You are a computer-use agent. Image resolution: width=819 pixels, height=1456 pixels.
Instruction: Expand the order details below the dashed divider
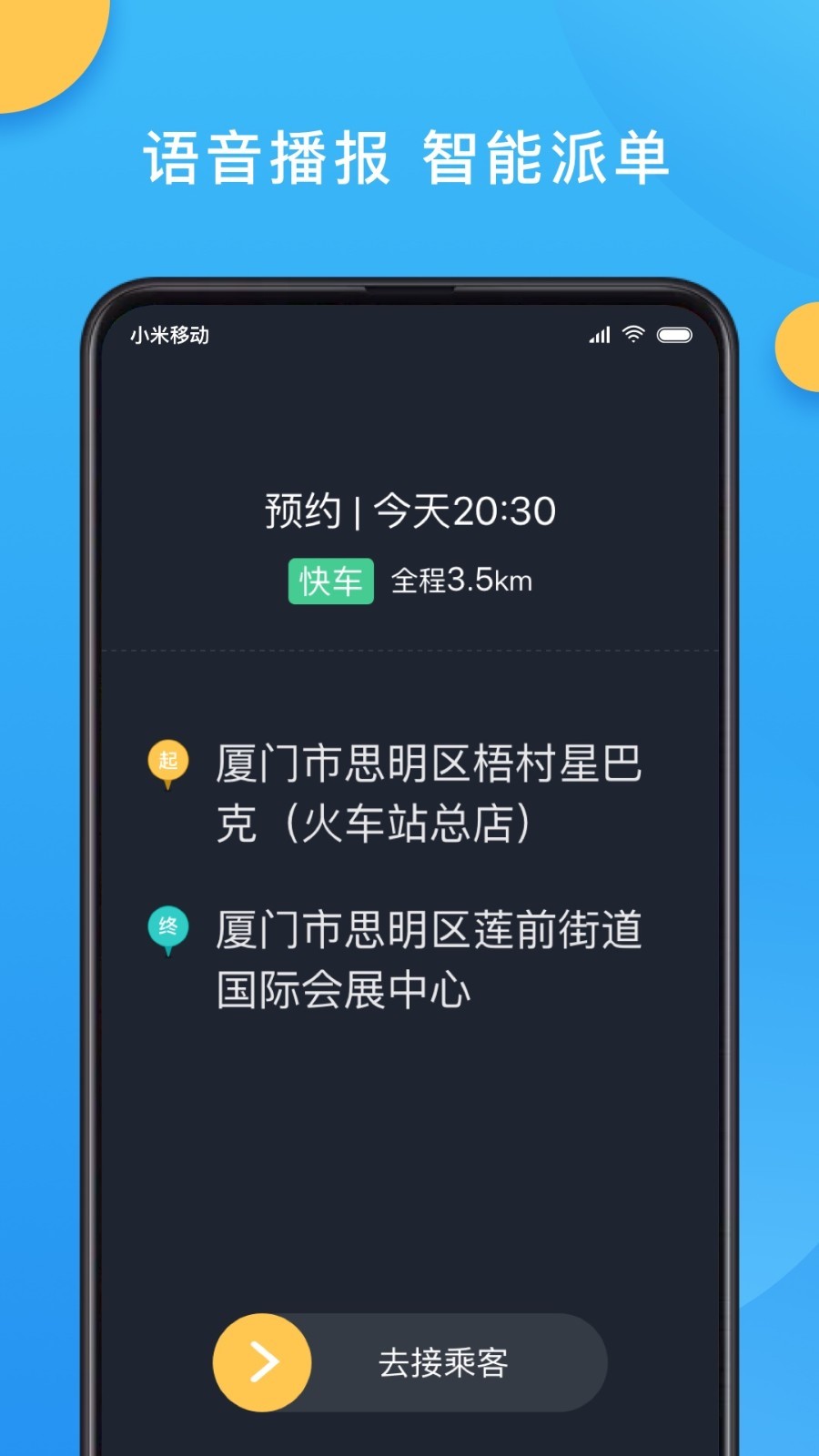click(409, 874)
